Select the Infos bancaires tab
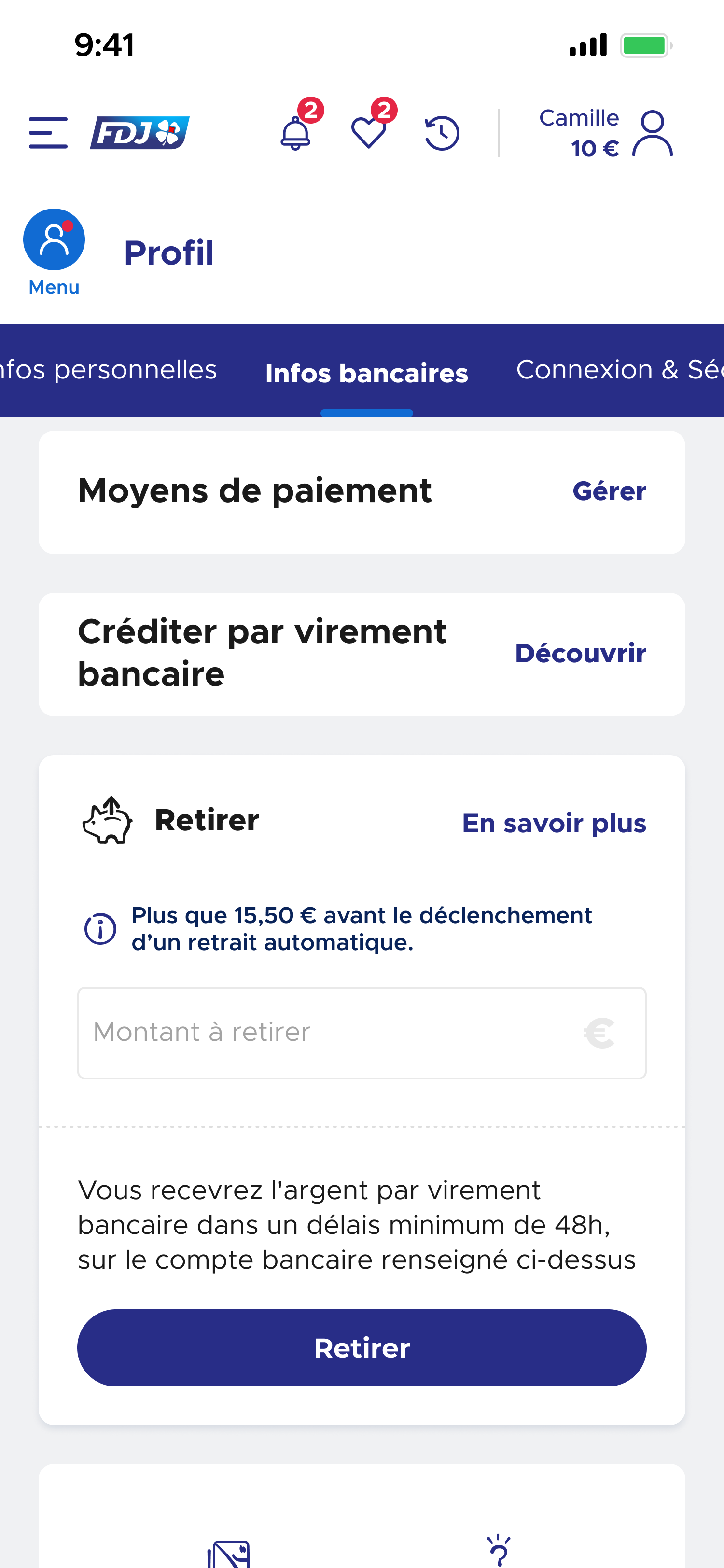The width and height of the screenshot is (724, 1568). coord(367,373)
